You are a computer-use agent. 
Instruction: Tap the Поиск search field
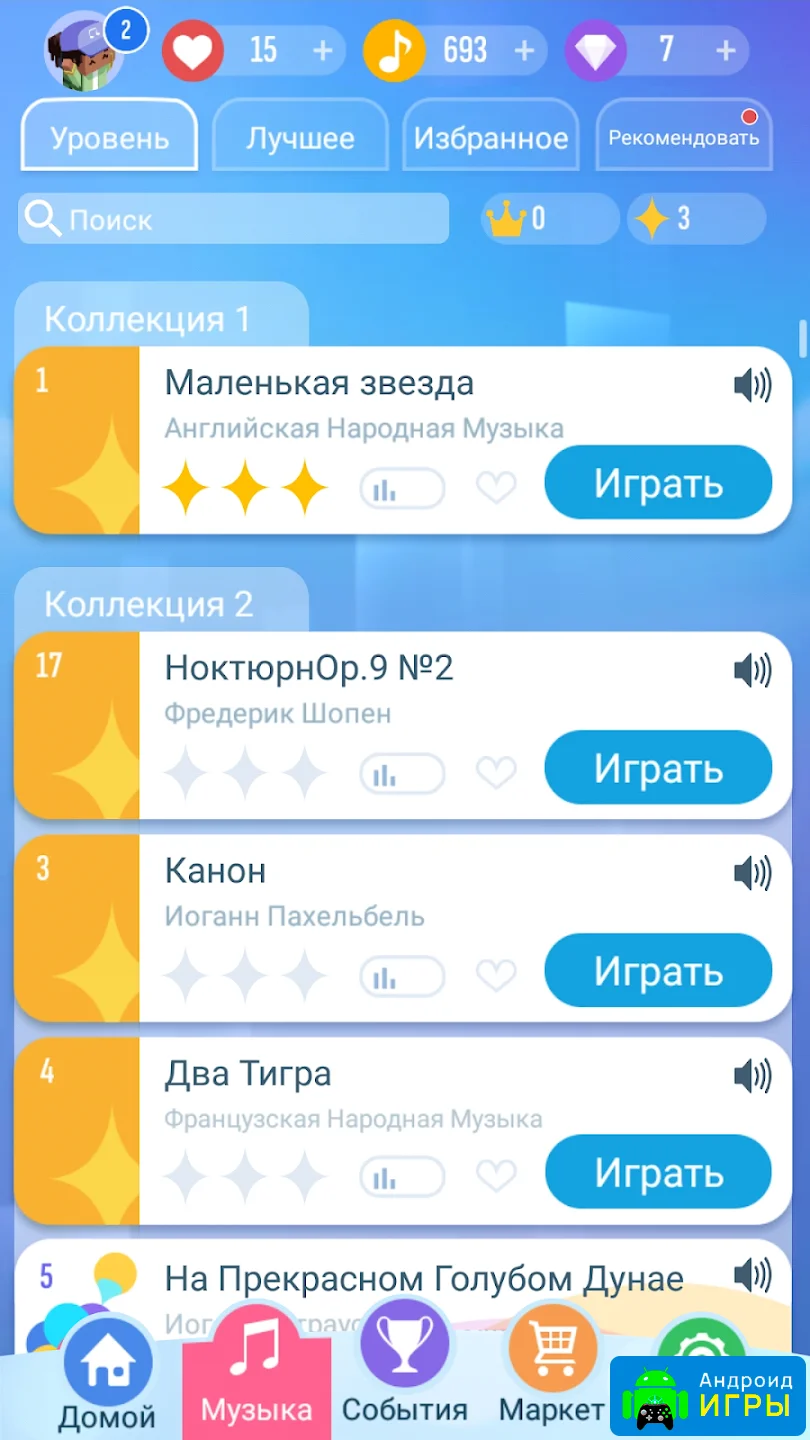coord(233,219)
